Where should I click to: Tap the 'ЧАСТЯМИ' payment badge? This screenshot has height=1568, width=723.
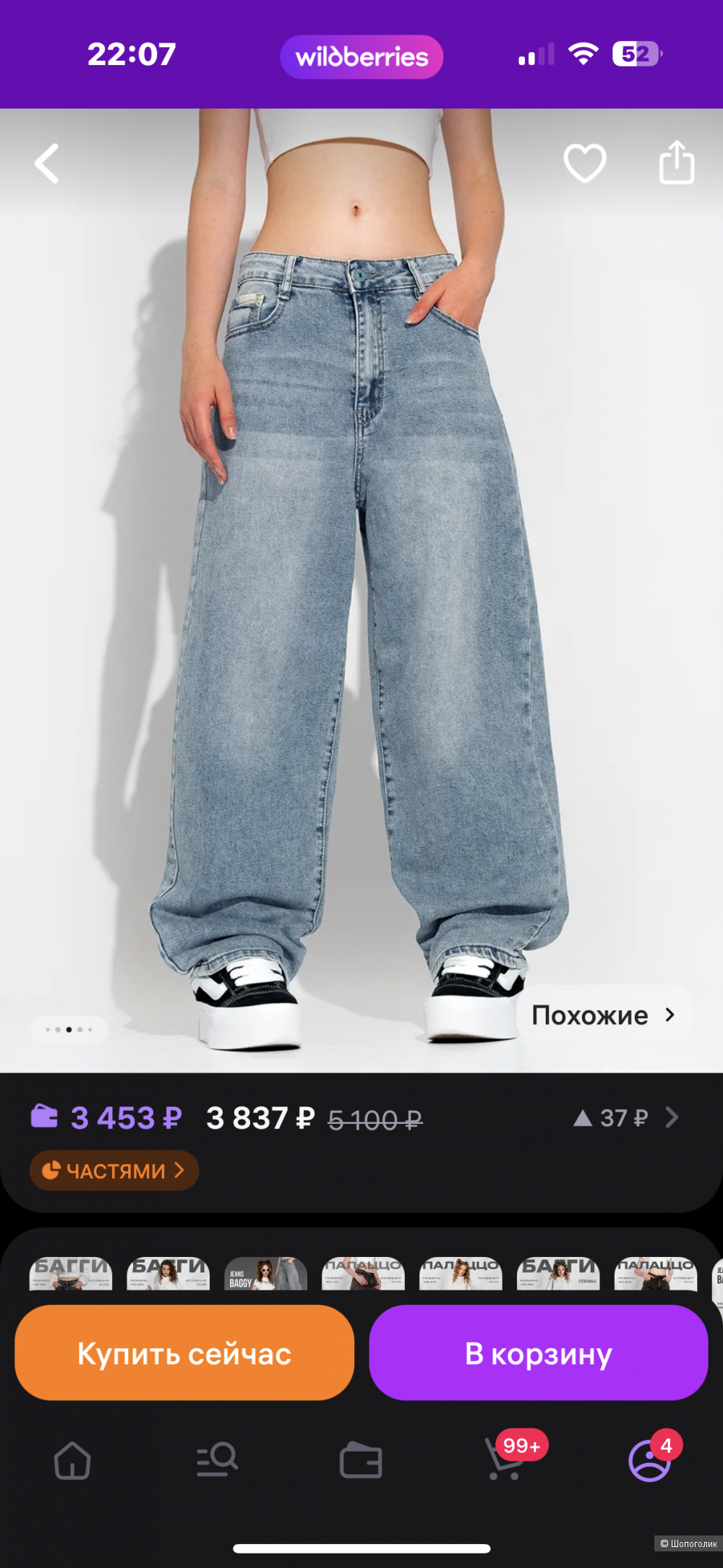[112, 1170]
